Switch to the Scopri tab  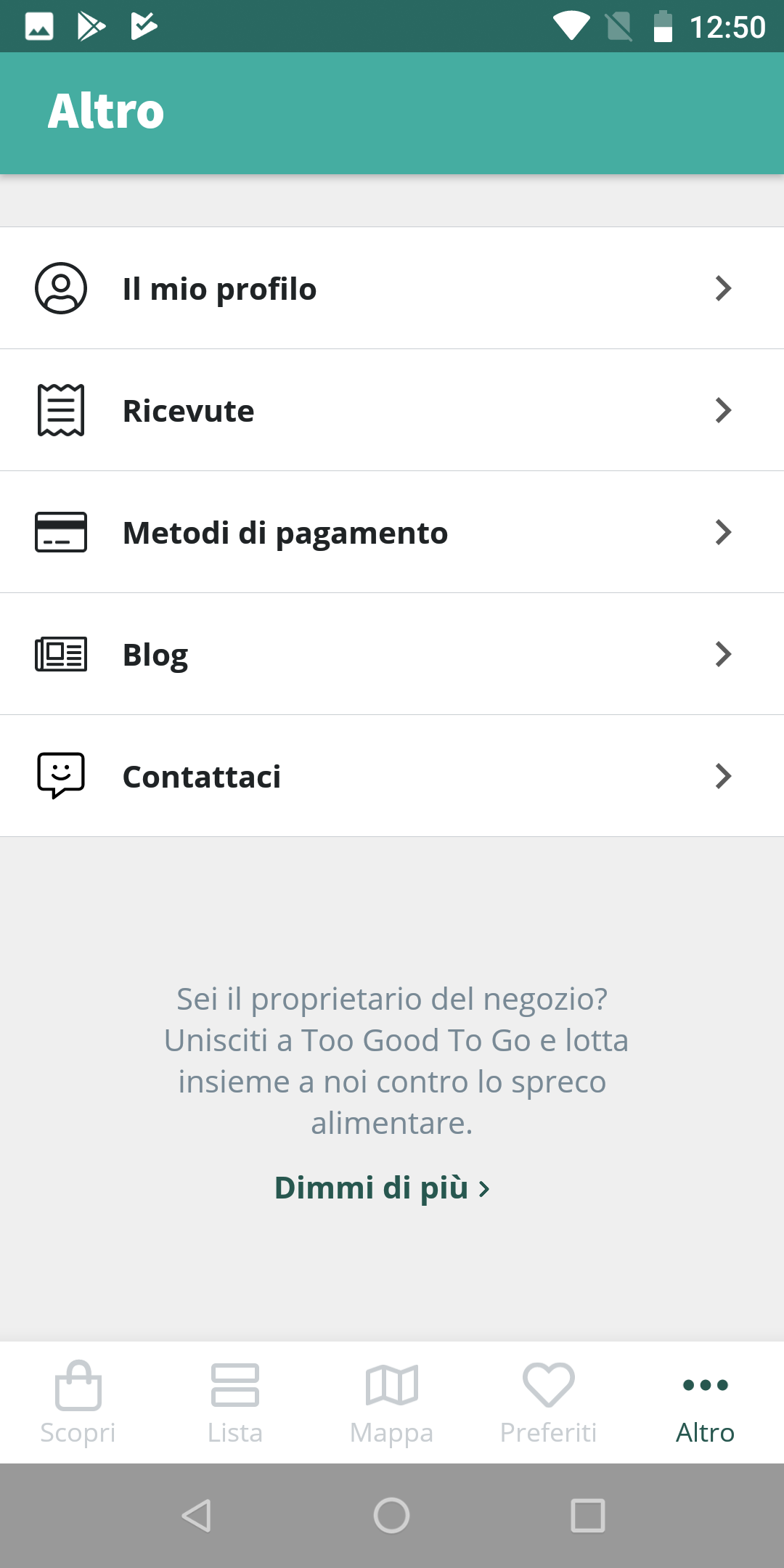(x=78, y=1402)
